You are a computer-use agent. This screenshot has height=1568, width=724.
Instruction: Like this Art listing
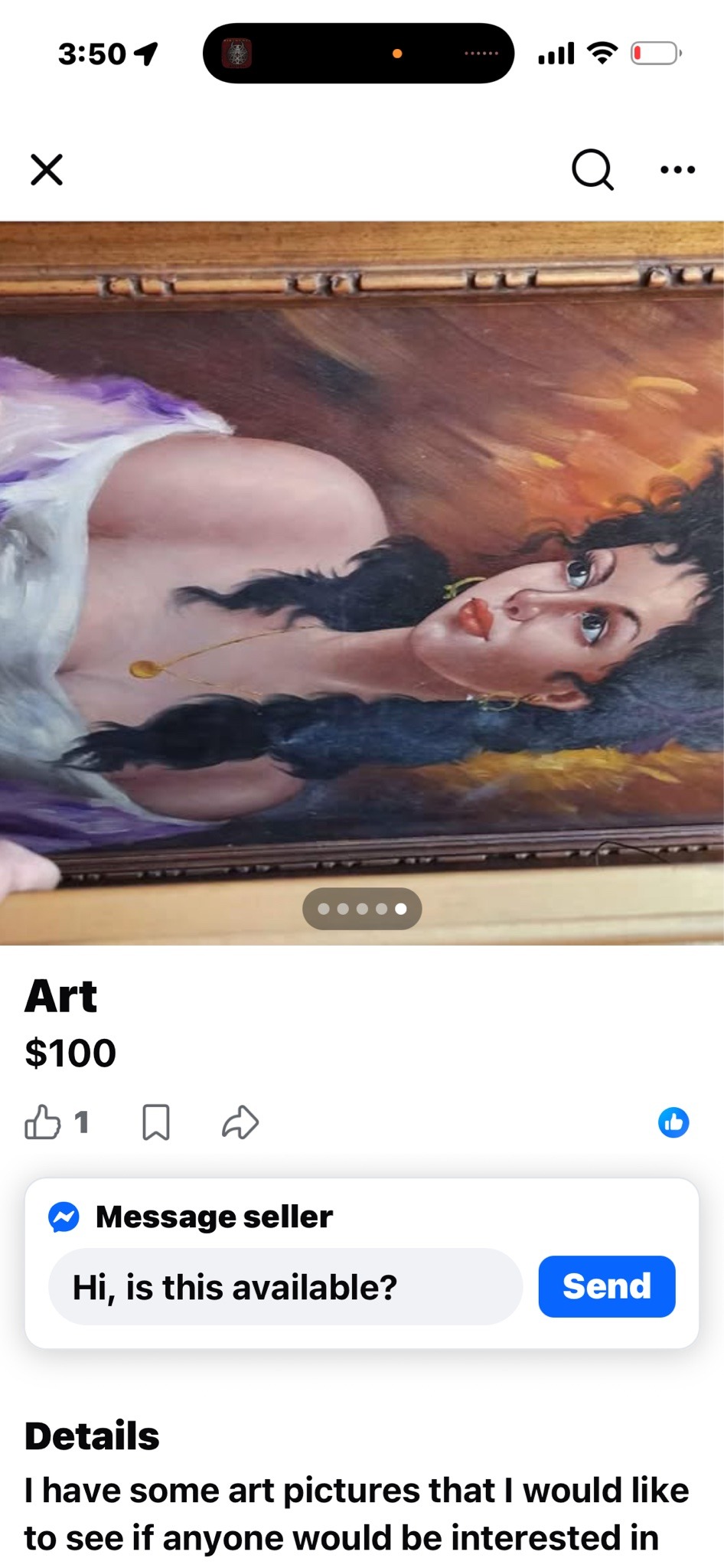43,1122
